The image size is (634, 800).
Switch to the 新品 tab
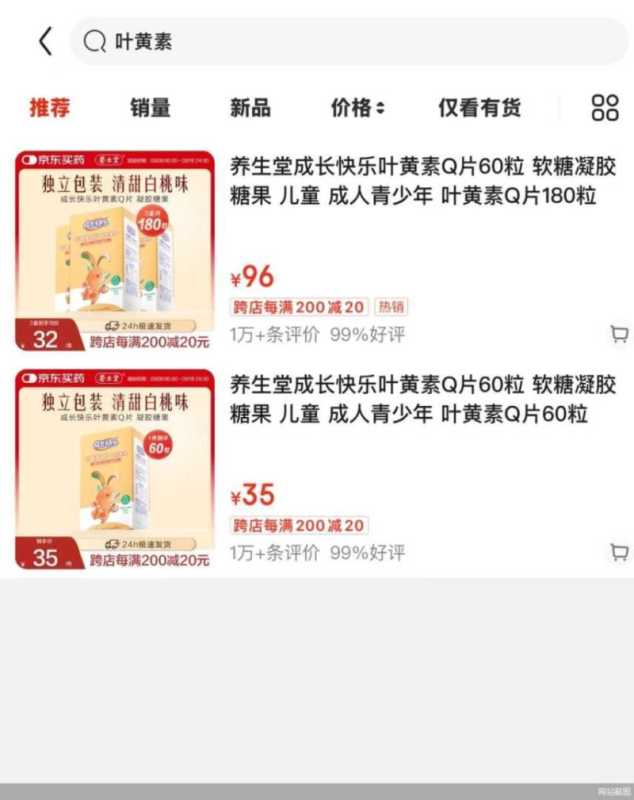[250, 107]
